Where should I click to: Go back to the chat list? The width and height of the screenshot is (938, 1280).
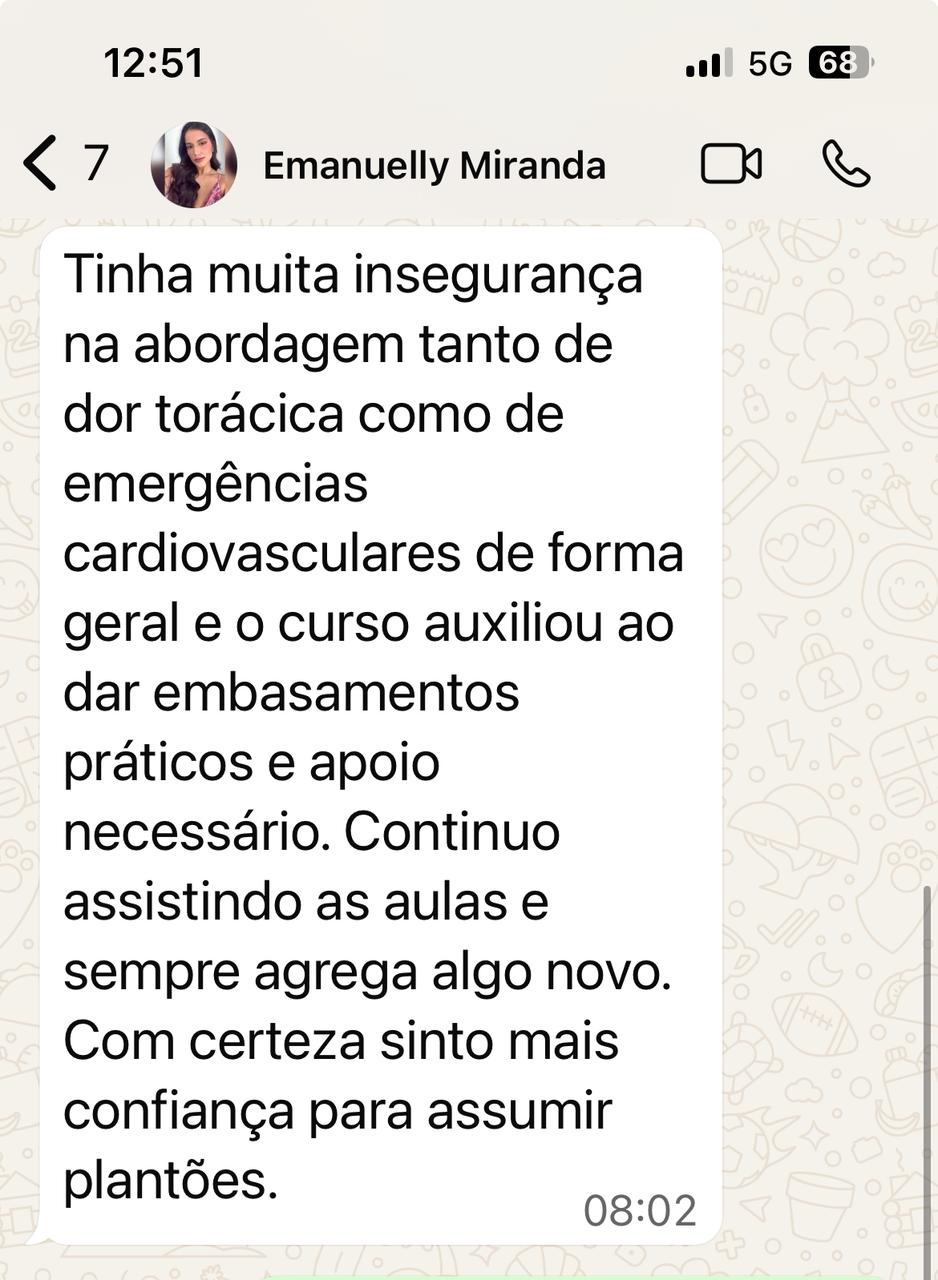pyautogui.click(x=42, y=164)
